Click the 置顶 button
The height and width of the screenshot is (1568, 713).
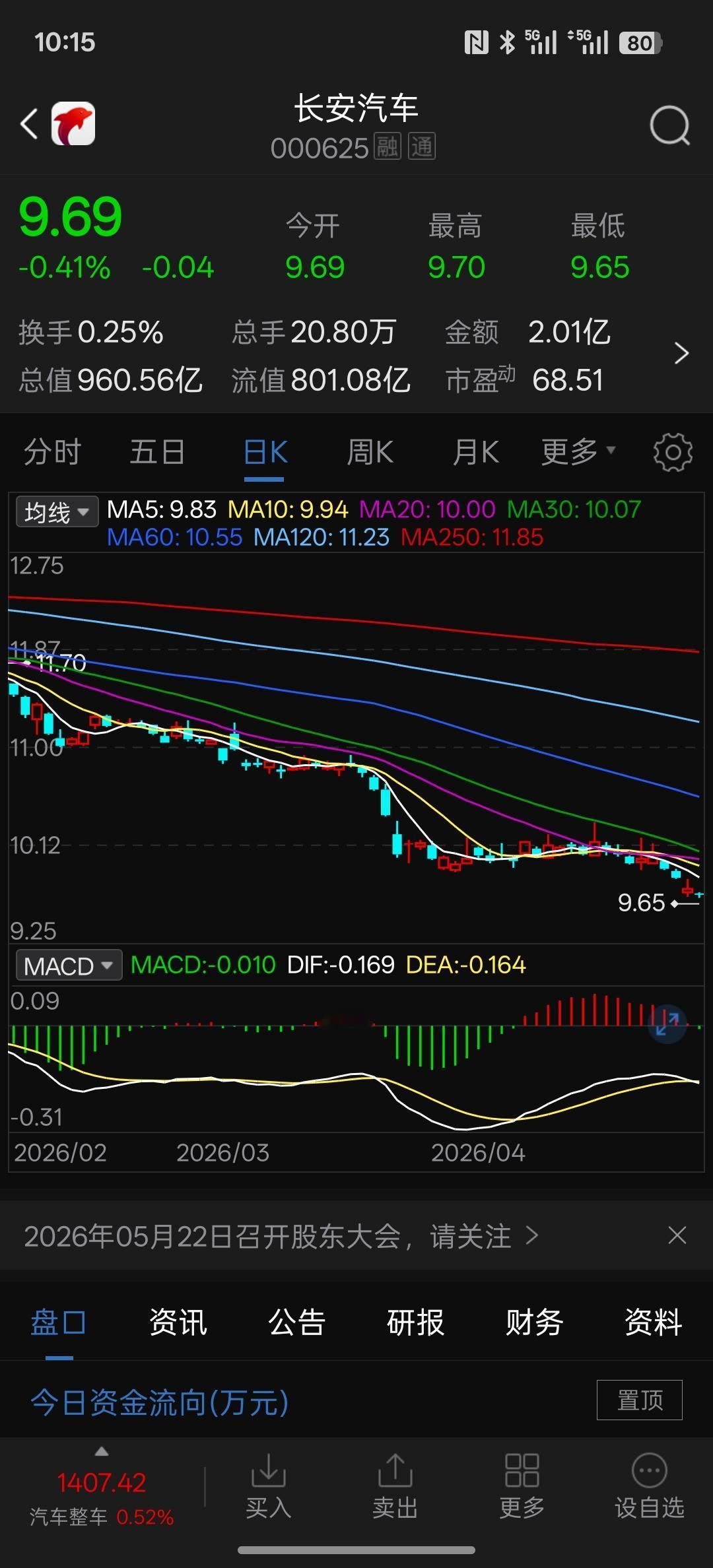tap(639, 1400)
